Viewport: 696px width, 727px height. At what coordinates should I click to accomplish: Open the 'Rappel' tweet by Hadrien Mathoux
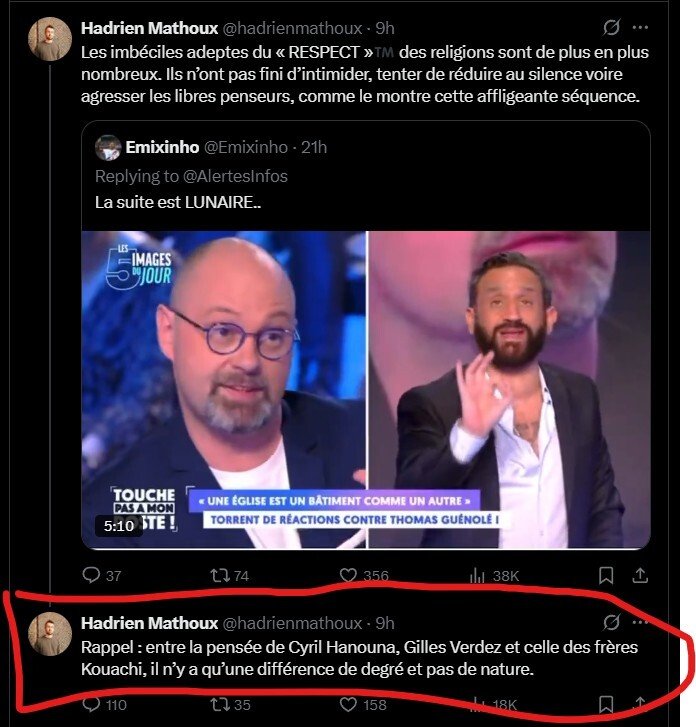click(360, 658)
